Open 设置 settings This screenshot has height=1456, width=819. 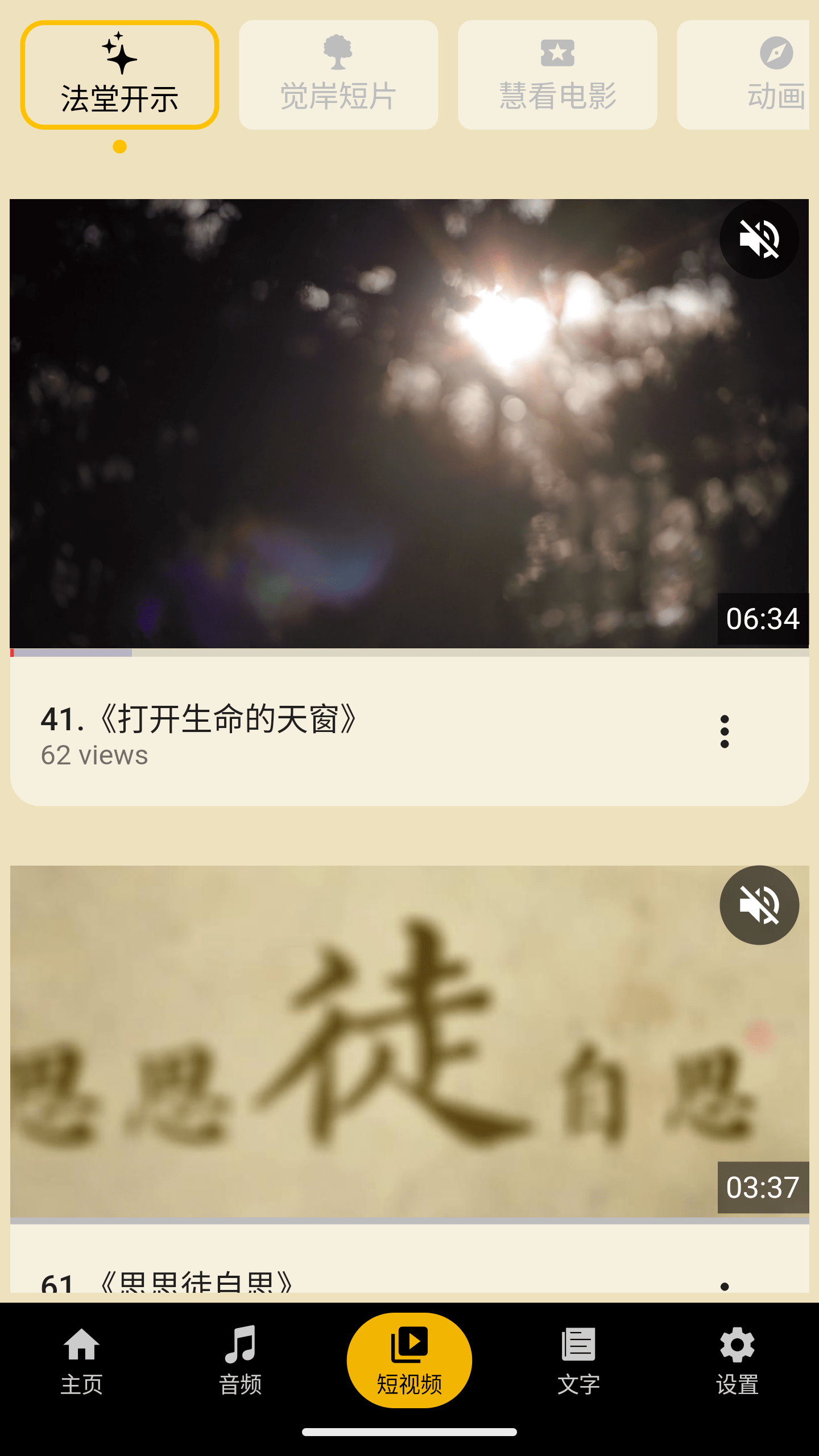click(x=737, y=1360)
